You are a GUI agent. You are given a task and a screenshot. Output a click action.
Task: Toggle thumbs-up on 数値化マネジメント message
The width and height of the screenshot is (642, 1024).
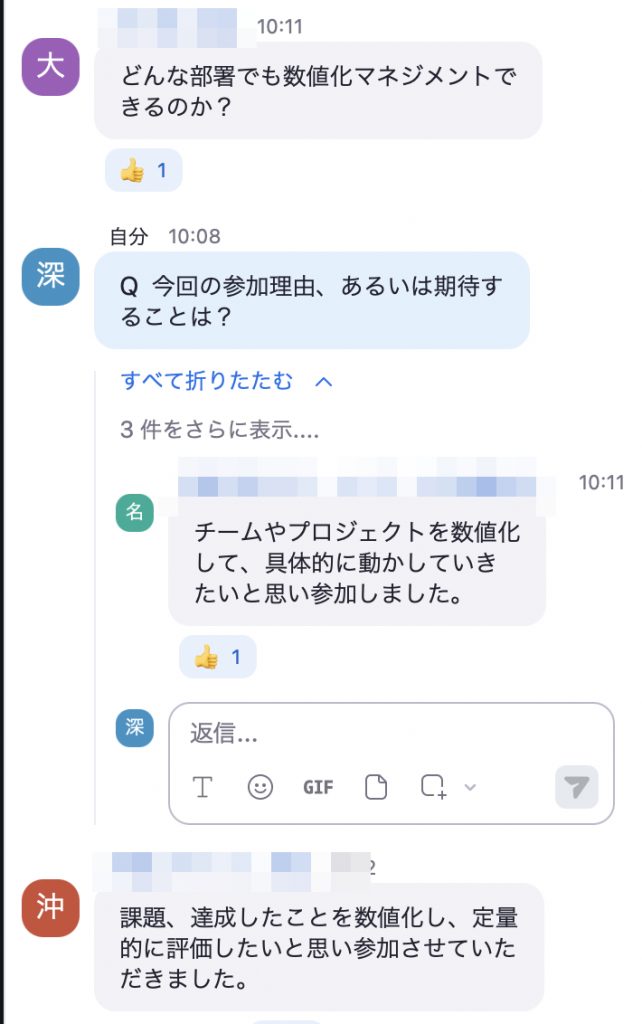[x=143, y=170]
